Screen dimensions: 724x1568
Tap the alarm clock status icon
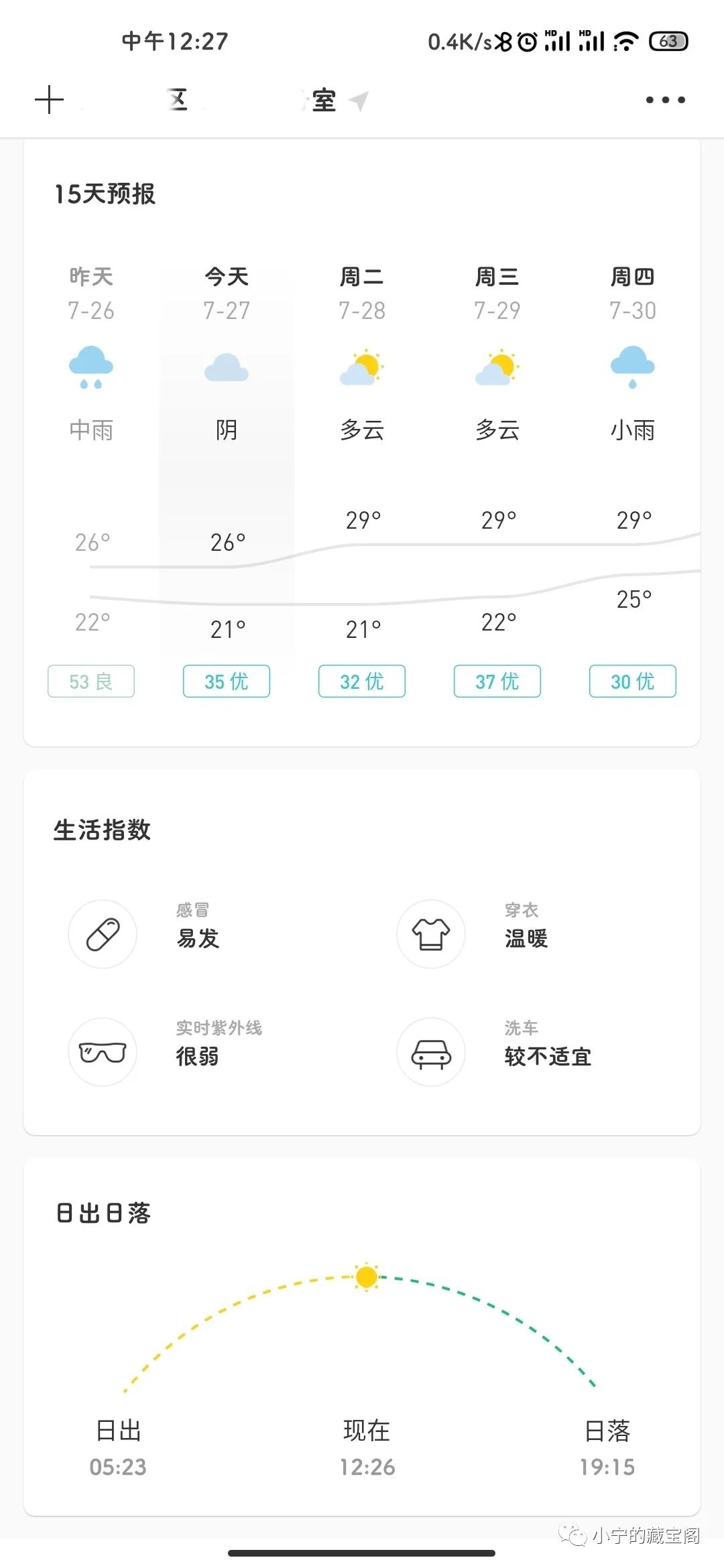[x=527, y=42]
